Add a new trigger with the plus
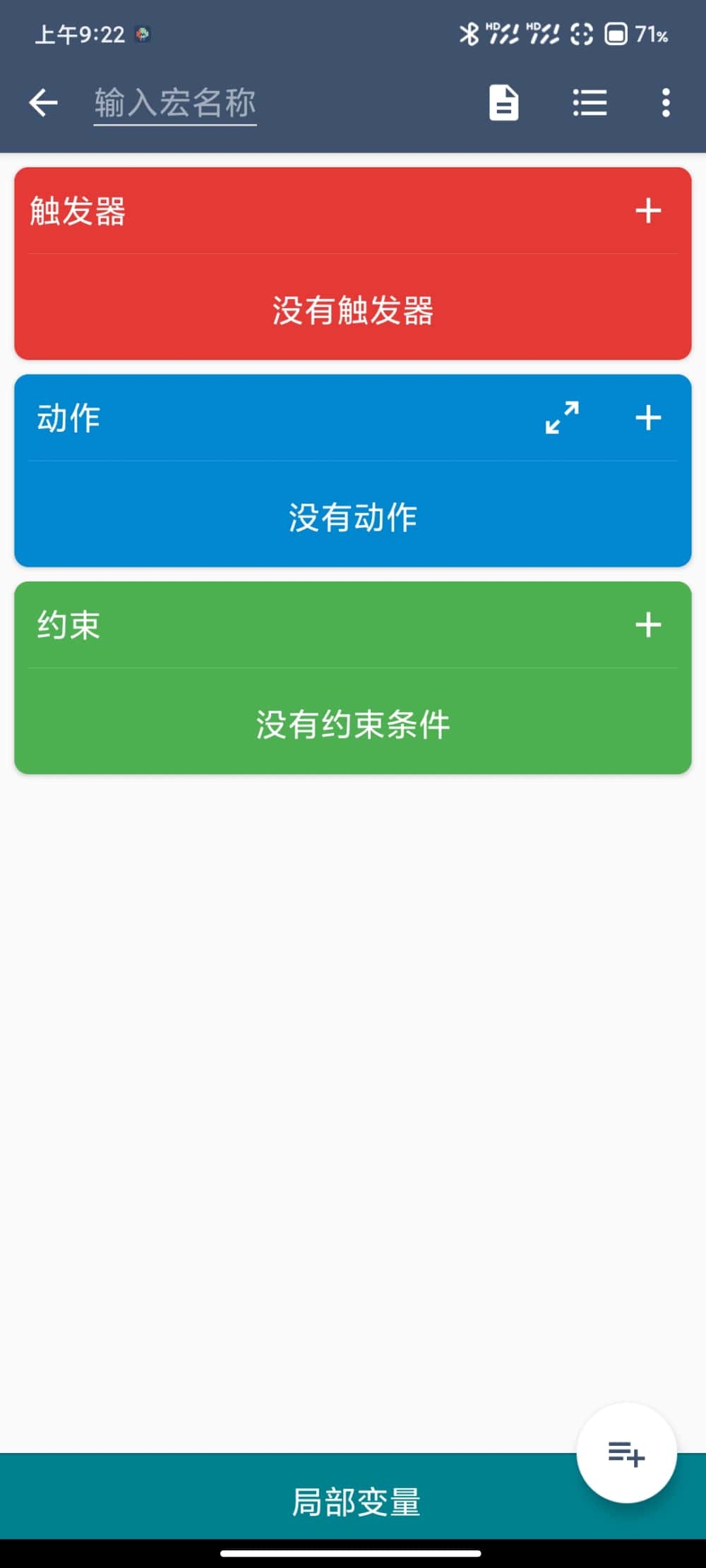Screen dimensions: 706x1568 tap(648, 211)
